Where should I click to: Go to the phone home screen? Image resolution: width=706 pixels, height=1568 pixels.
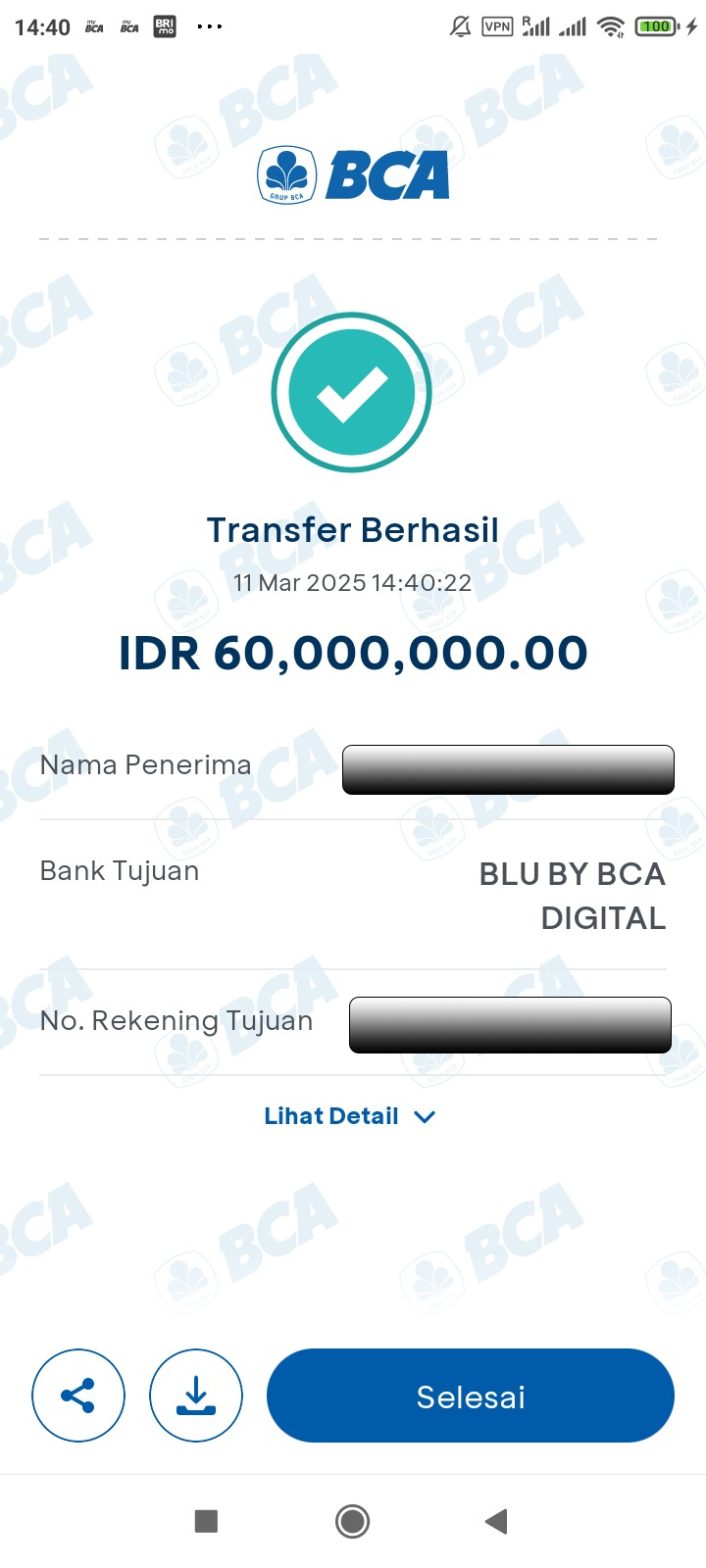[x=352, y=1521]
